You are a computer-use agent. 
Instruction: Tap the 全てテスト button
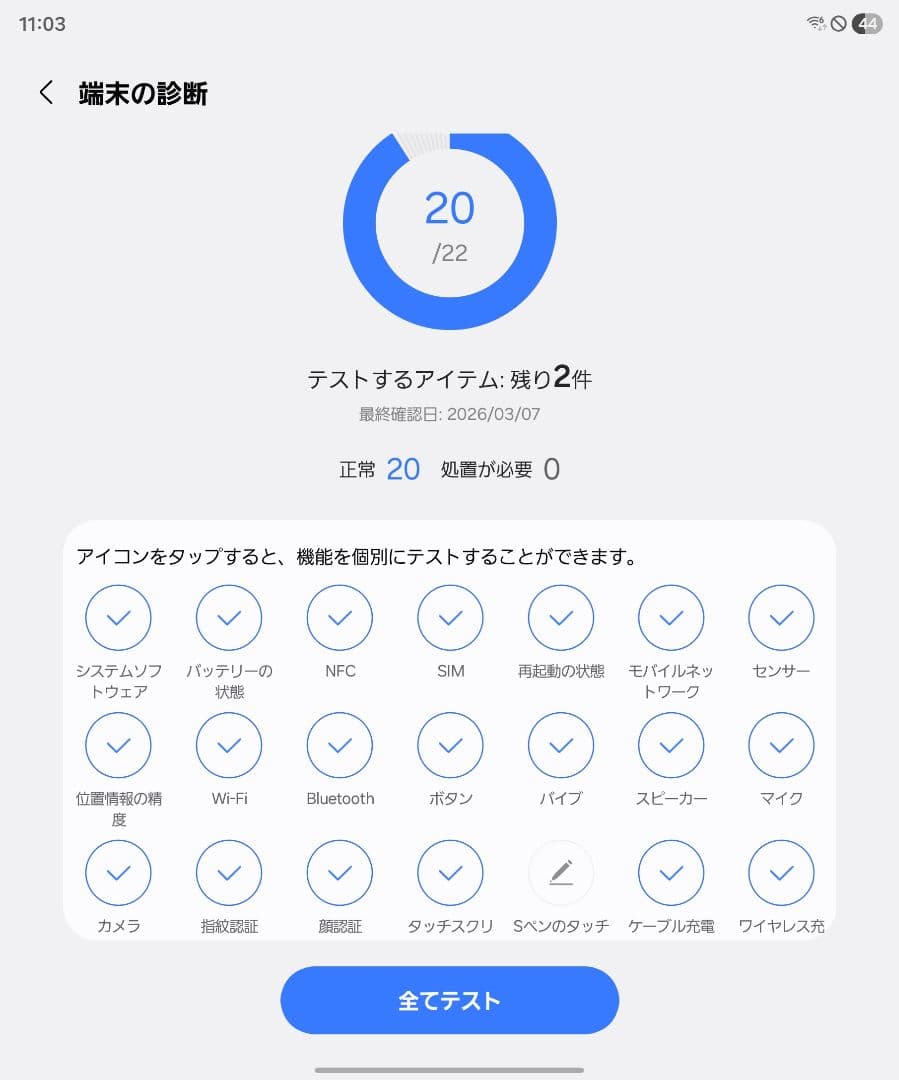click(449, 999)
